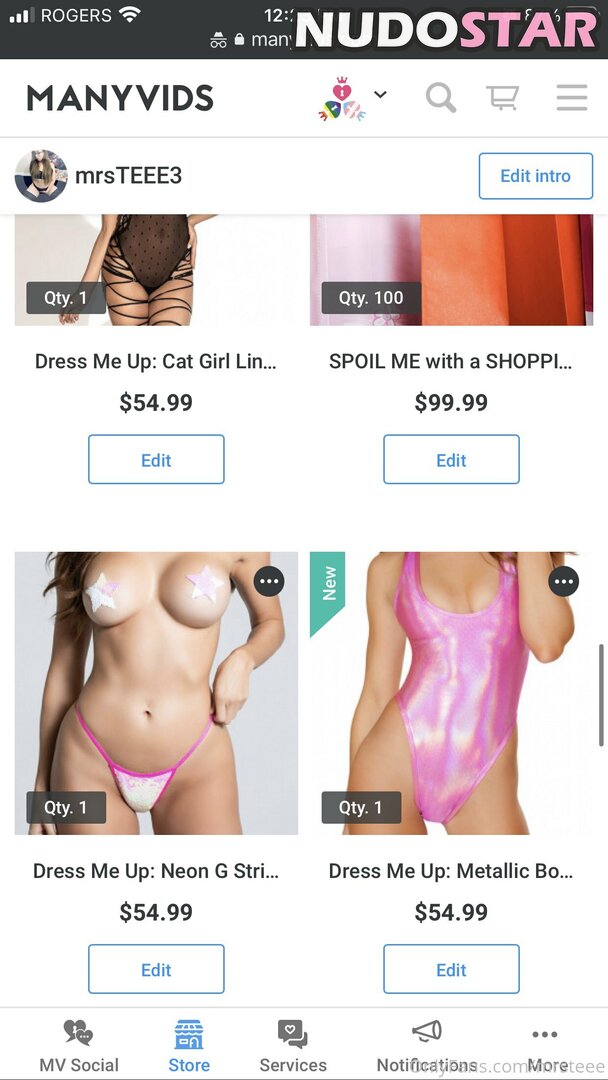Open the Metallic Bodysuit item card
Screen dimensions: 608x1080
point(451,700)
